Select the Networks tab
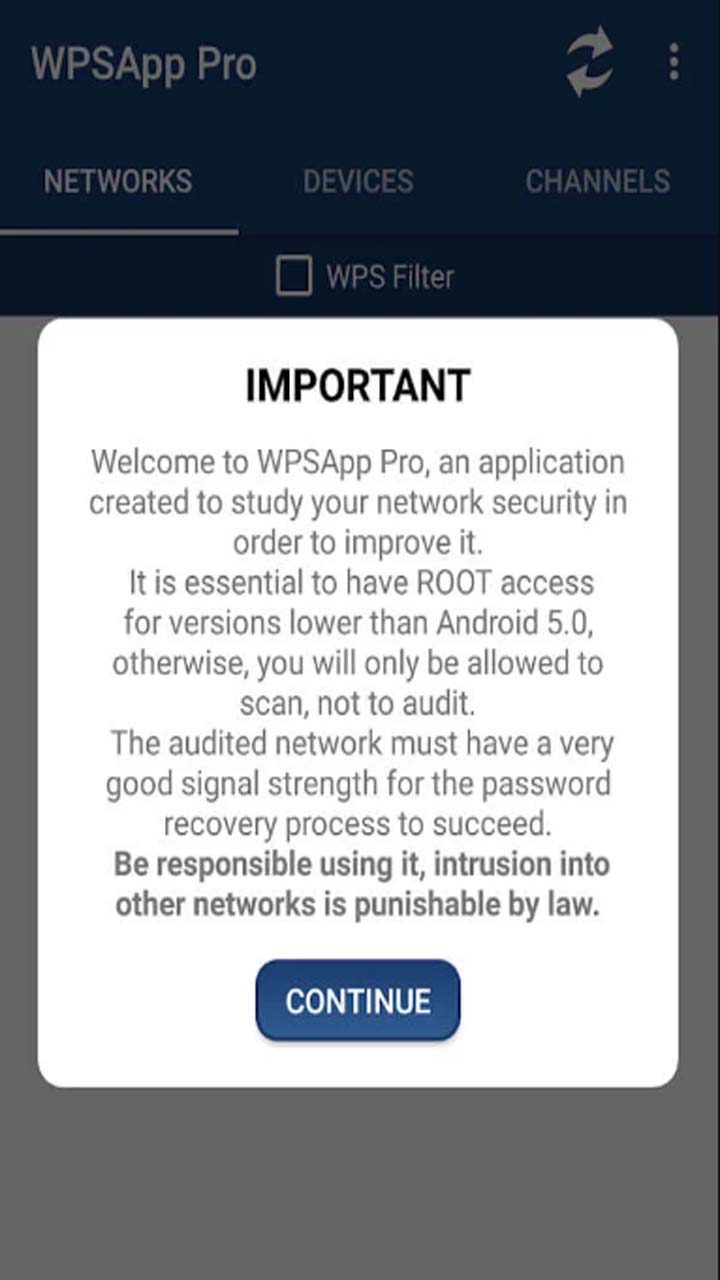This screenshot has height=1280, width=720. point(118,181)
